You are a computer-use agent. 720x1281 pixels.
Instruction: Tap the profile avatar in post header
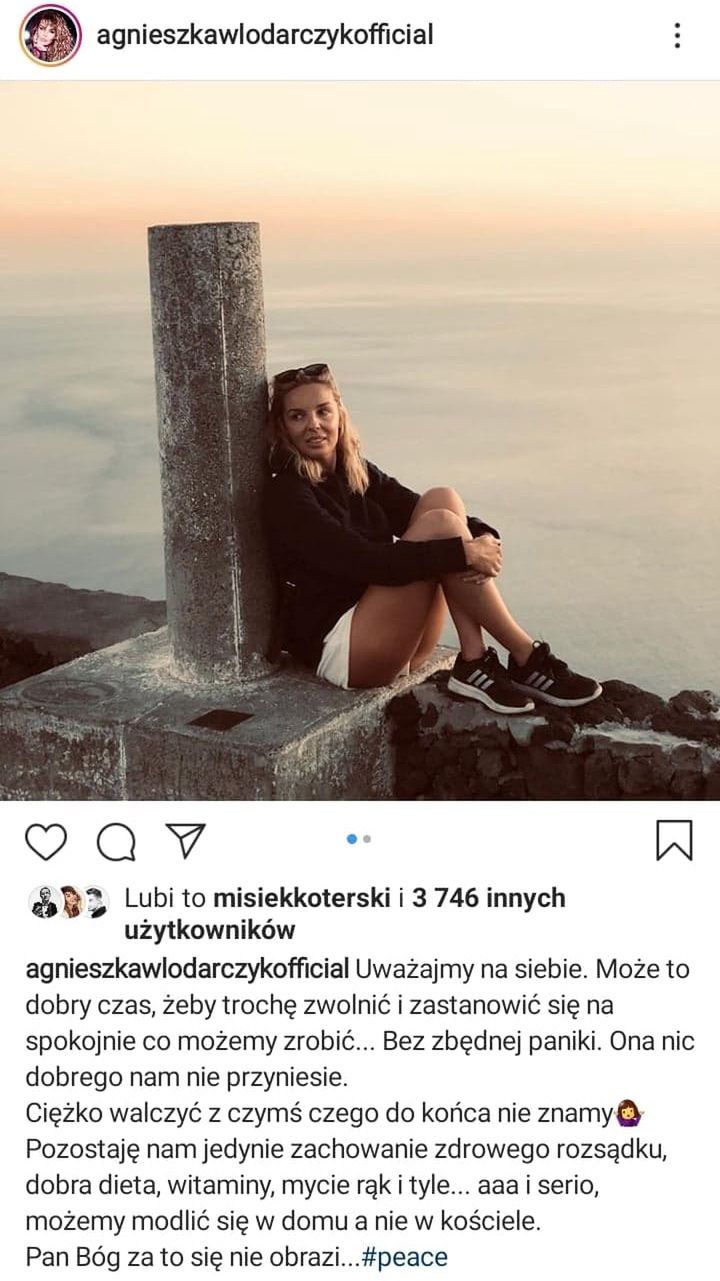click(51, 36)
